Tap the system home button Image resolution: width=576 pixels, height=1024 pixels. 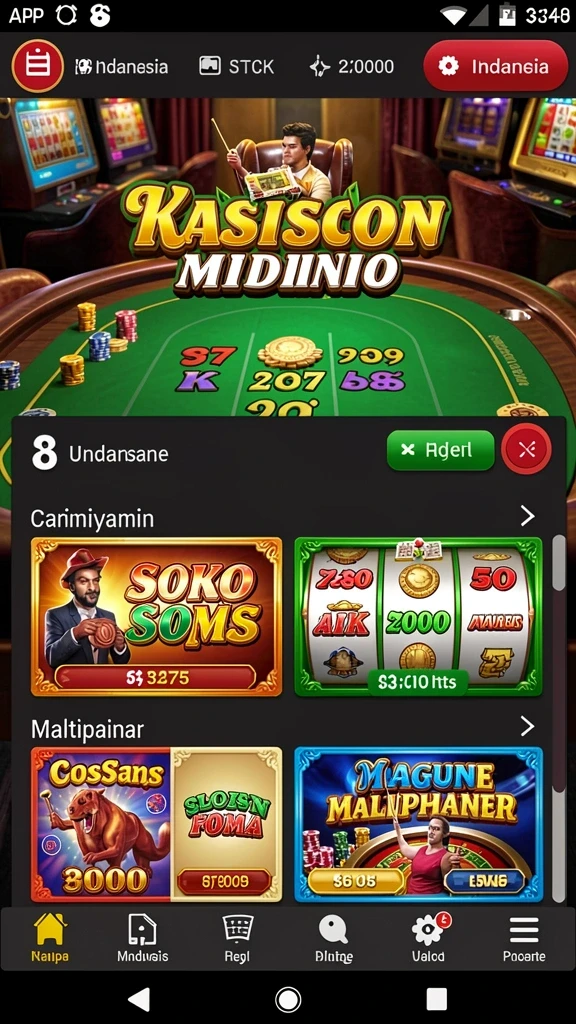pyautogui.click(x=288, y=999)
